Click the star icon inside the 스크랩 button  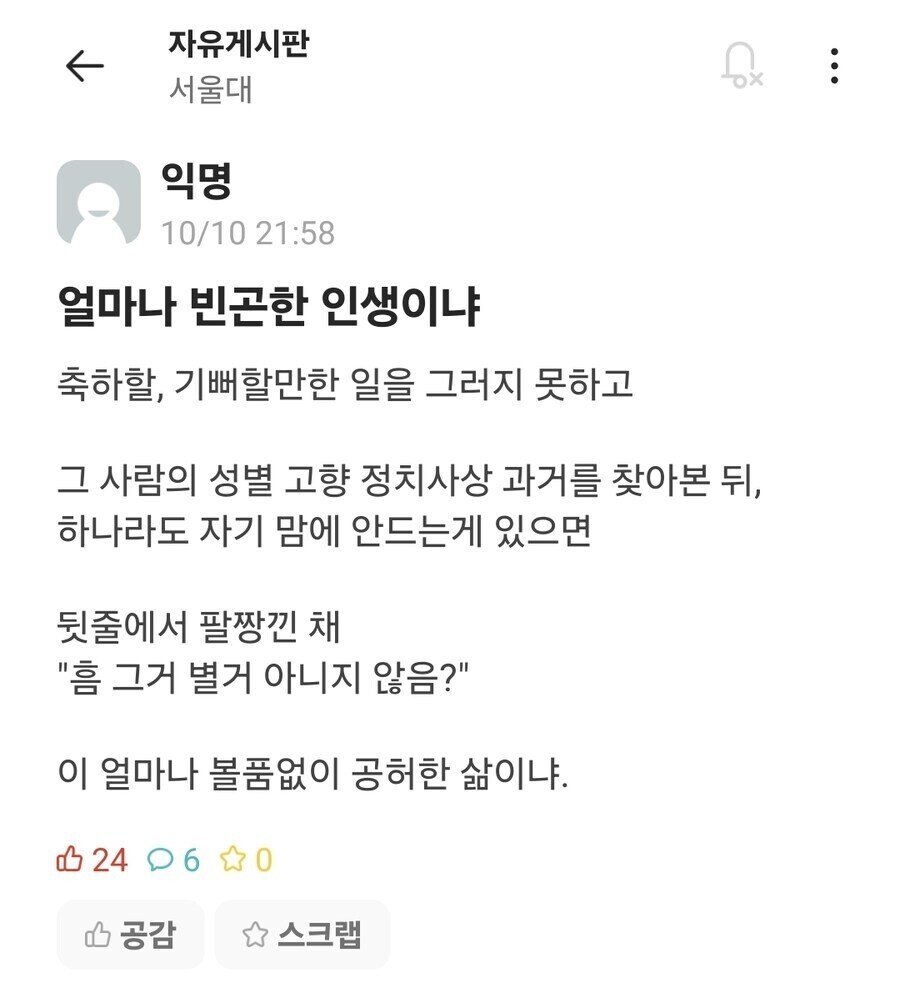pos(257,935)
